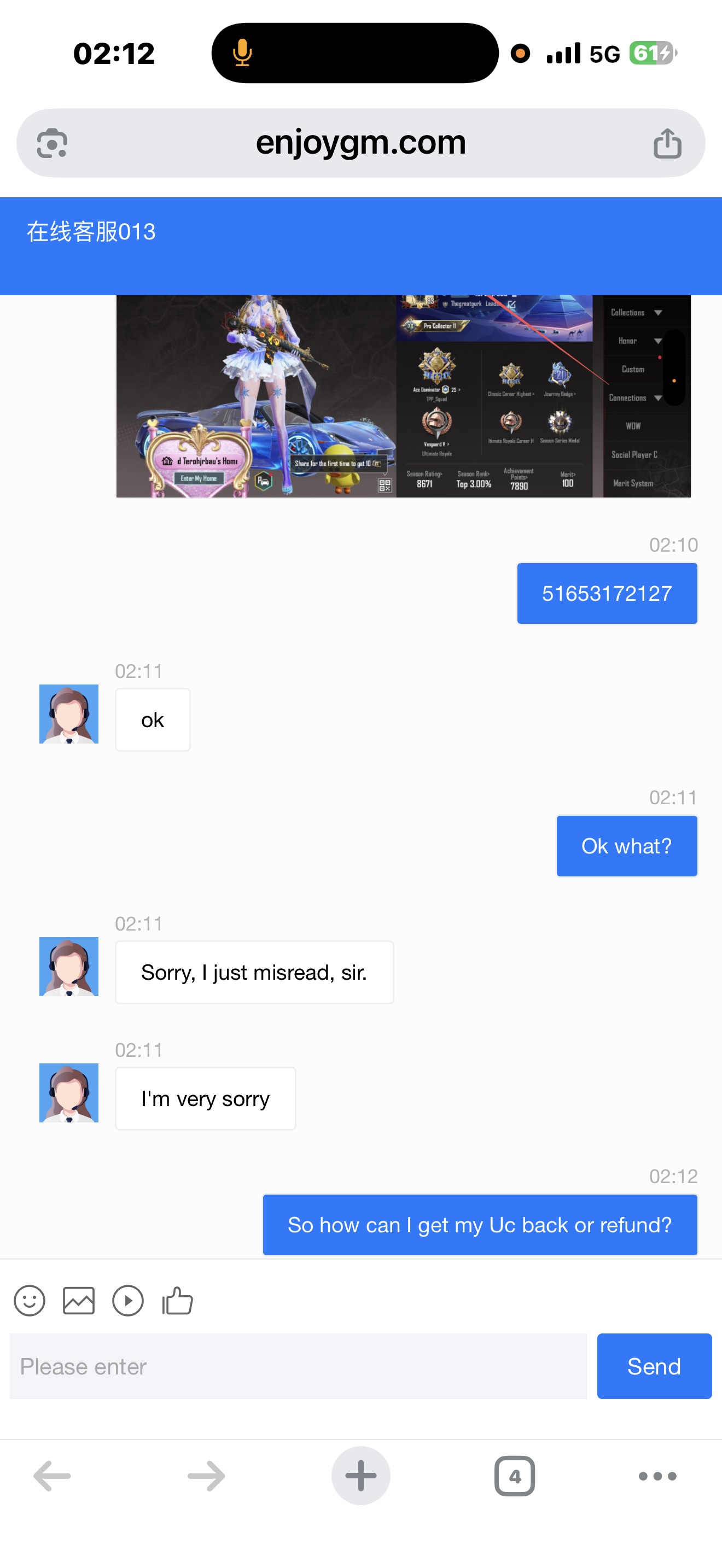Go back to the previous page
Viewport: 722px width, 1568px height.
tap(52, 1476)
